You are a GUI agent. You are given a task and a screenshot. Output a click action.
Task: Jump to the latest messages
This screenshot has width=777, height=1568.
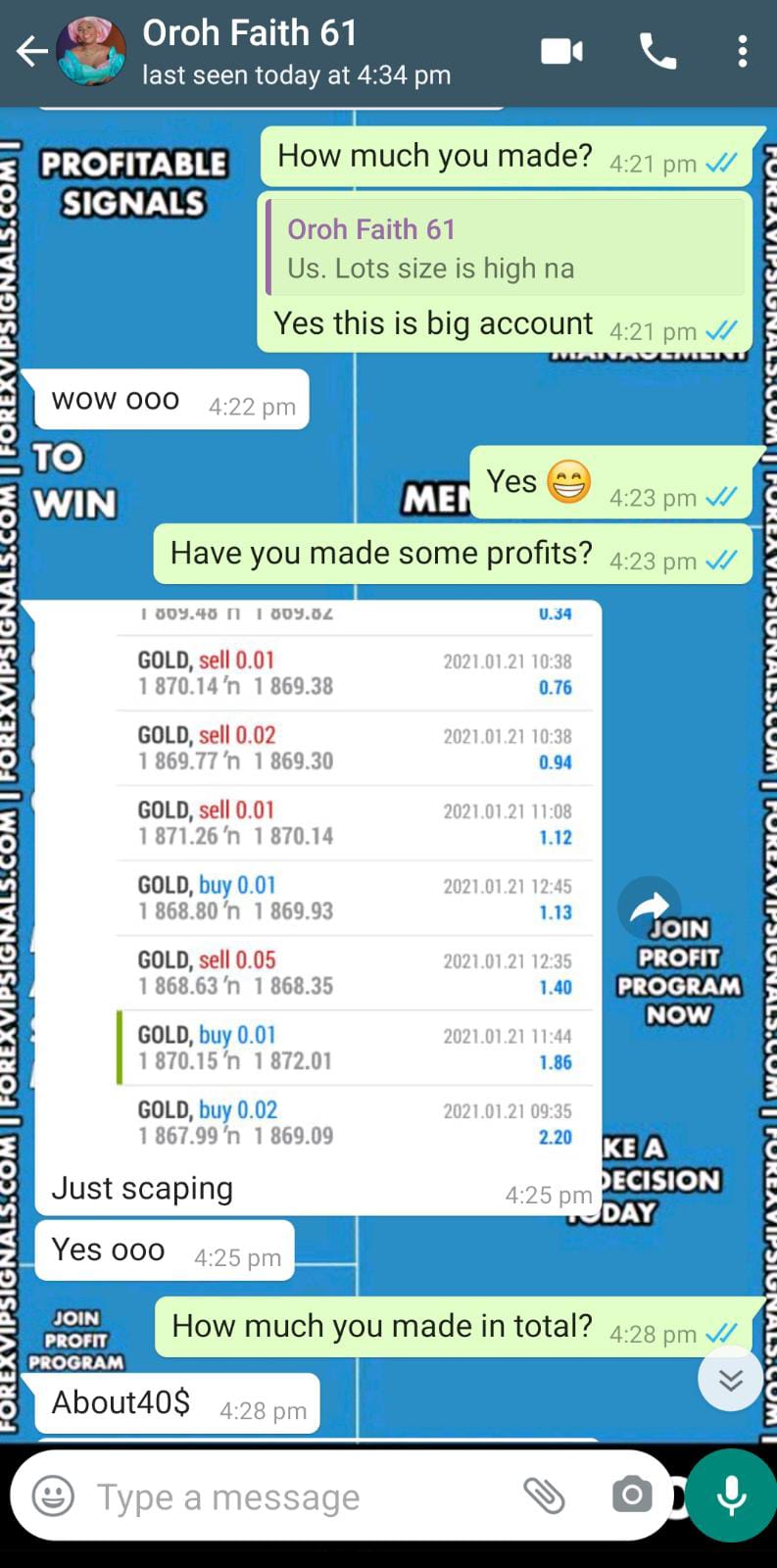click(x=730, y=1380)
